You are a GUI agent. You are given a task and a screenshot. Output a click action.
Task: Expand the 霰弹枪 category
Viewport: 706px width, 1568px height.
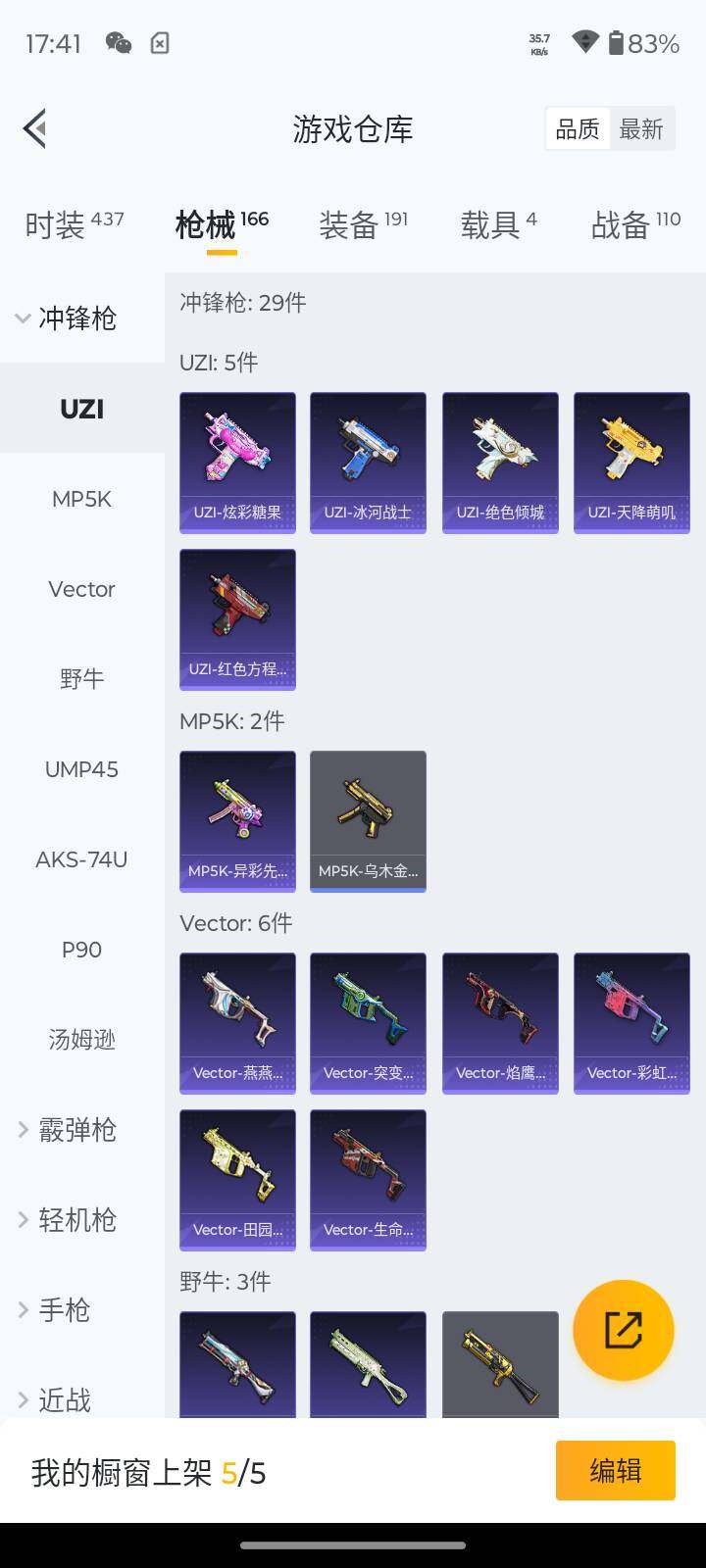coord(67,1130)
